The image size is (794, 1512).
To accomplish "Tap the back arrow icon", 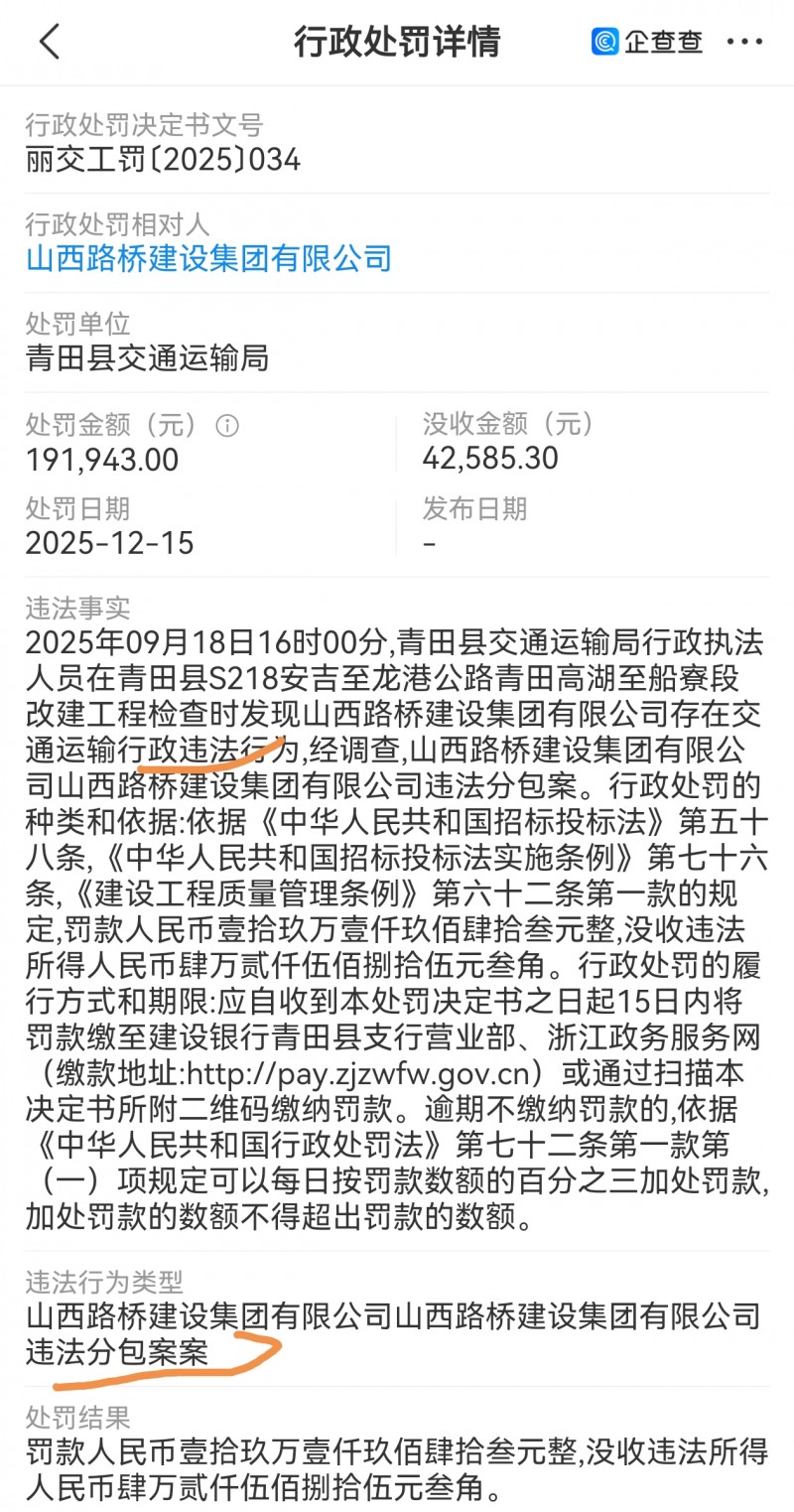I will [50, 43].
